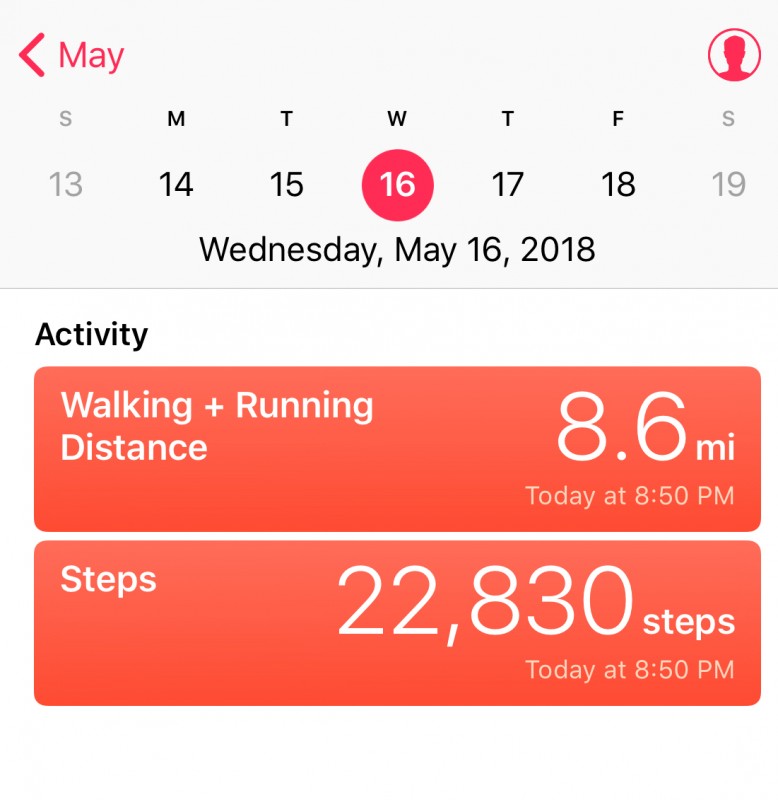Image resolution: width=778 pixels, height=800 pixels.
Task: Select Tuesday the 15th
Action: pyautogui.click(x=287, y=185)
